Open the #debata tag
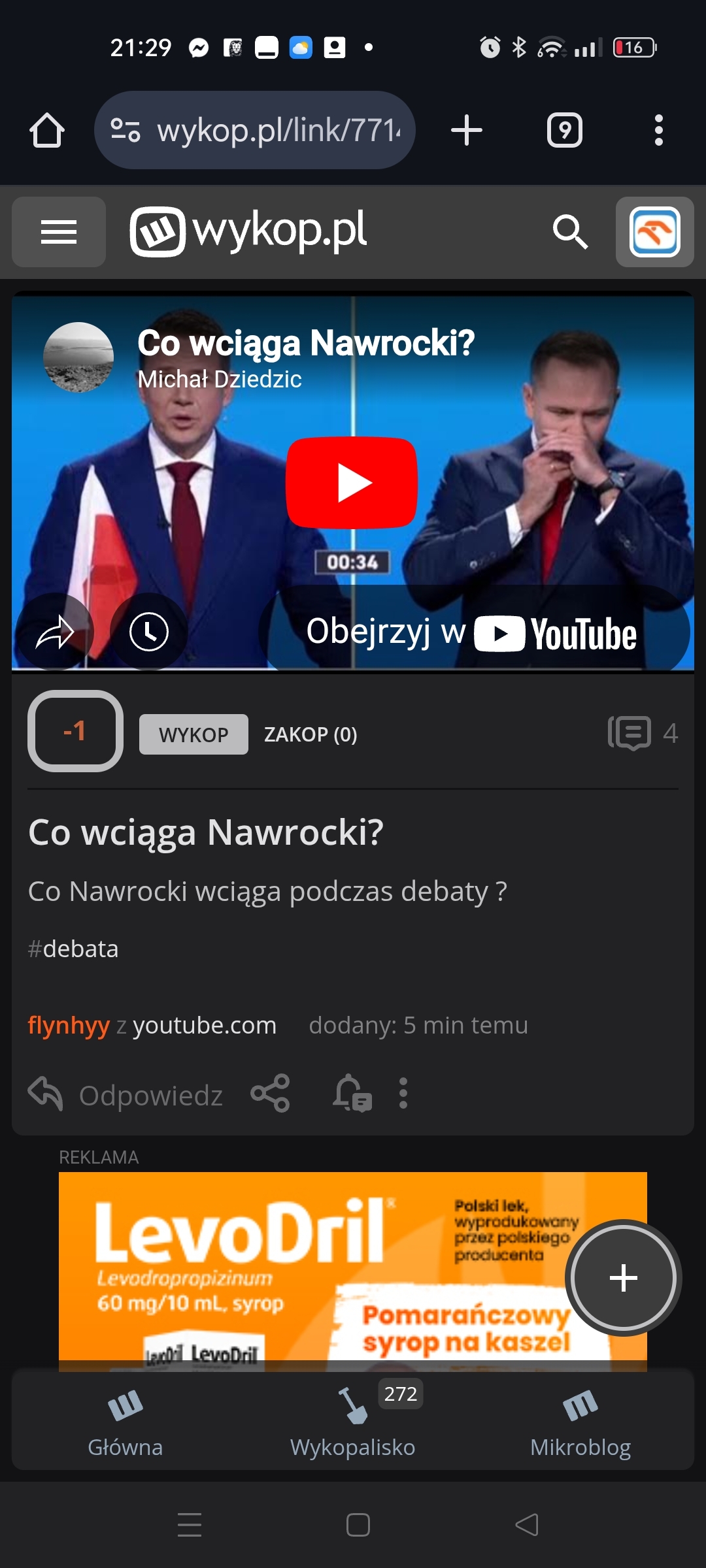706x1568 pixels. point(73,949)
